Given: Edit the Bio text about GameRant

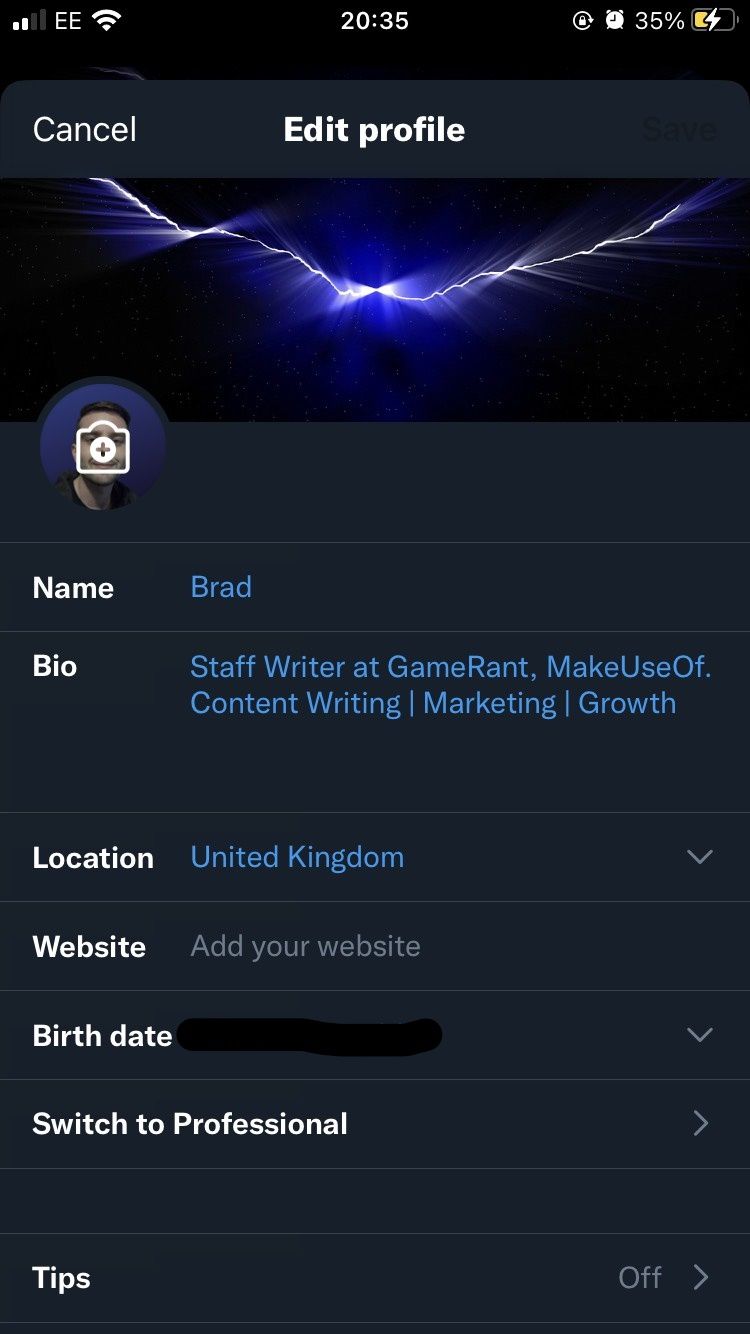Looking at the screenshot, I should pos(450,685).
